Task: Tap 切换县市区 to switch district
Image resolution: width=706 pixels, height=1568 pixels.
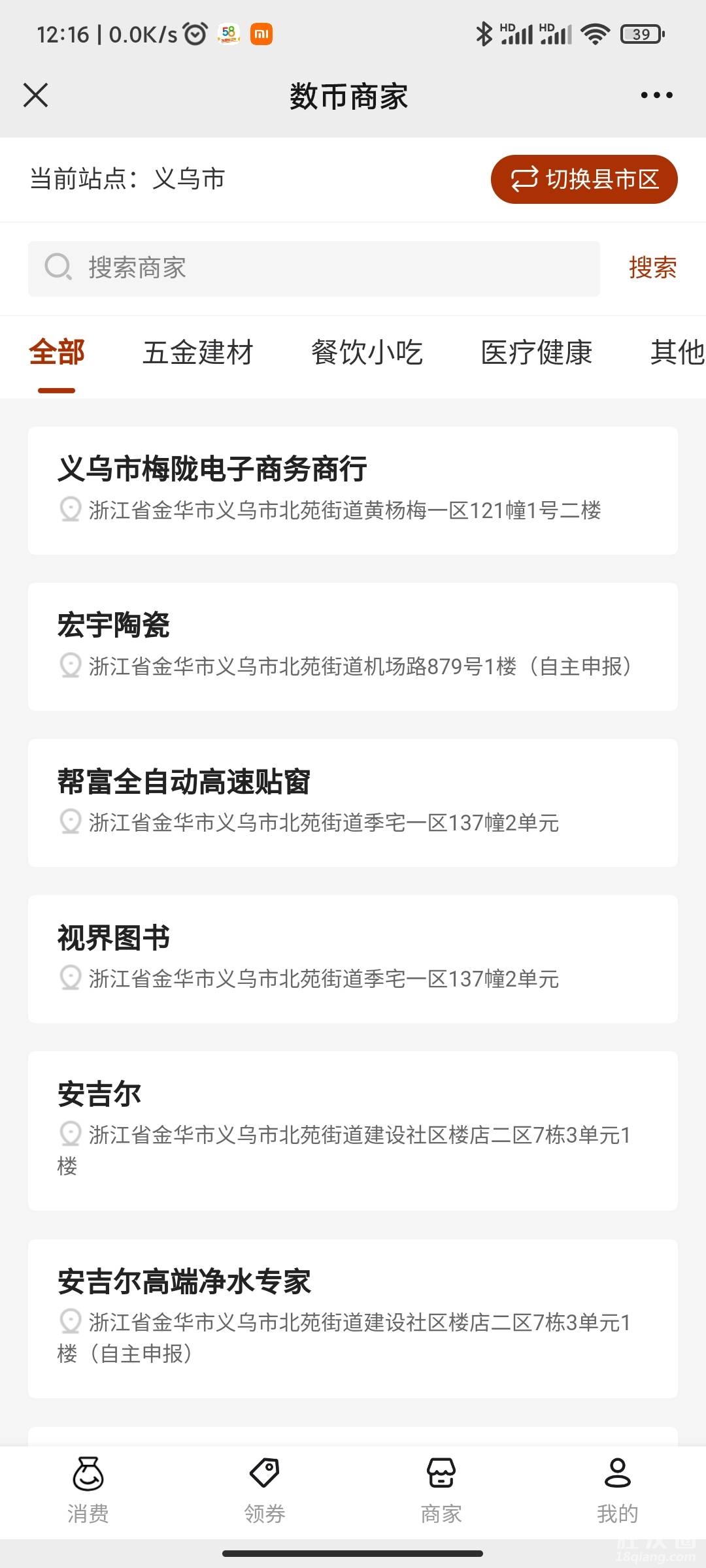Action: tap(584, 179)
